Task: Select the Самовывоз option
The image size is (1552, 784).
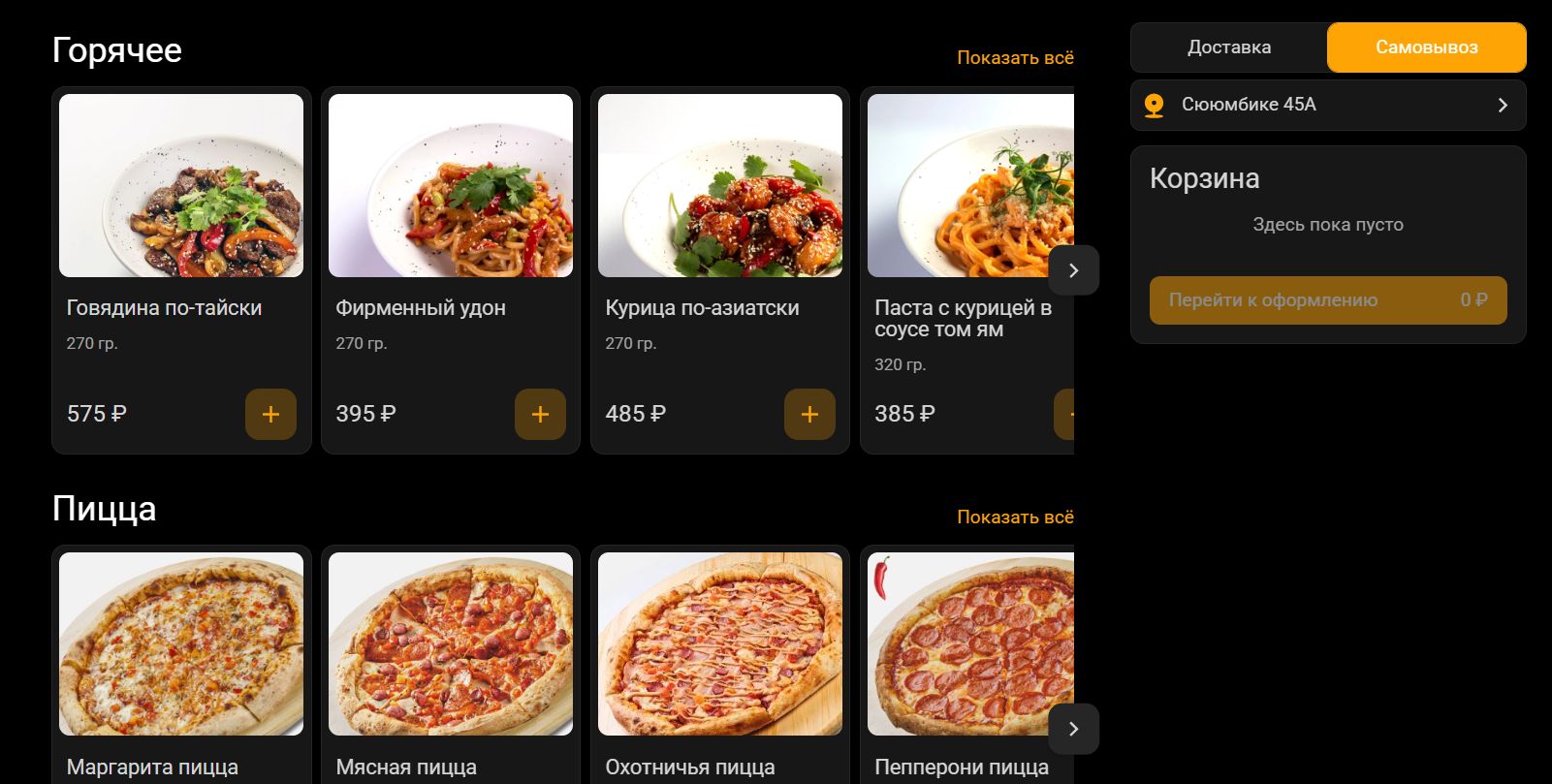Action: [1426, 47]
